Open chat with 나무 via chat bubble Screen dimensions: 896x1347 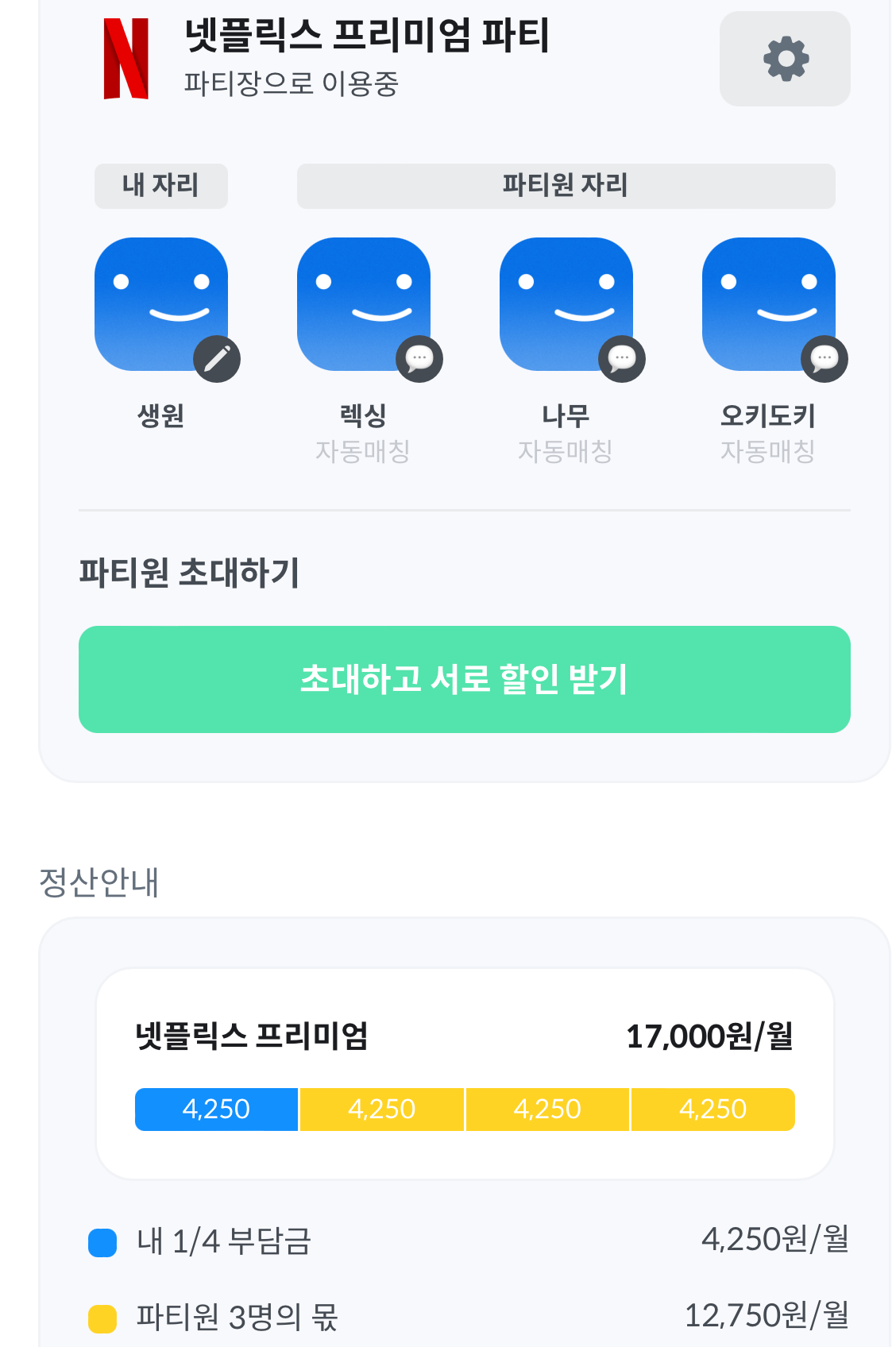click(x=621, y=358)
